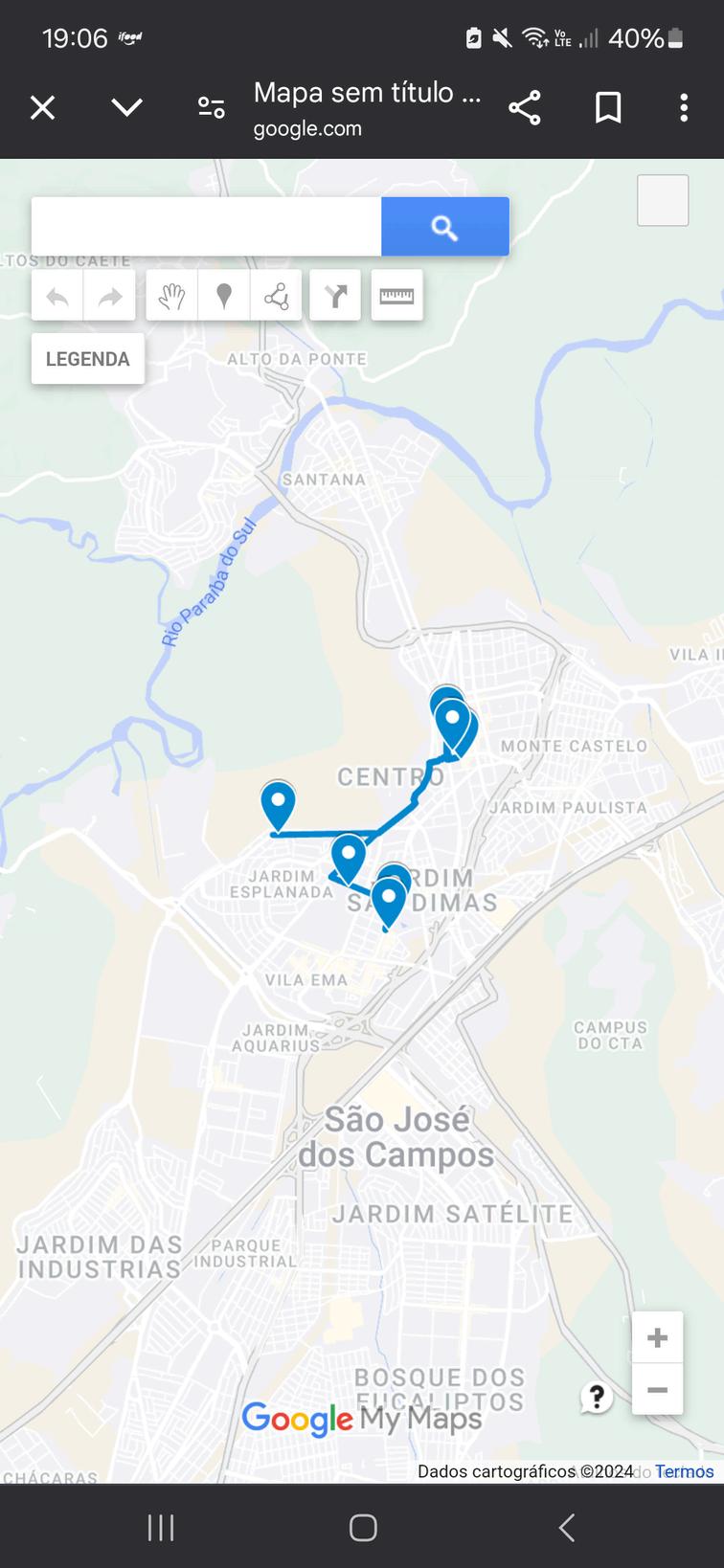Expand the down-arrow chevron in top bar

[126, 108]
